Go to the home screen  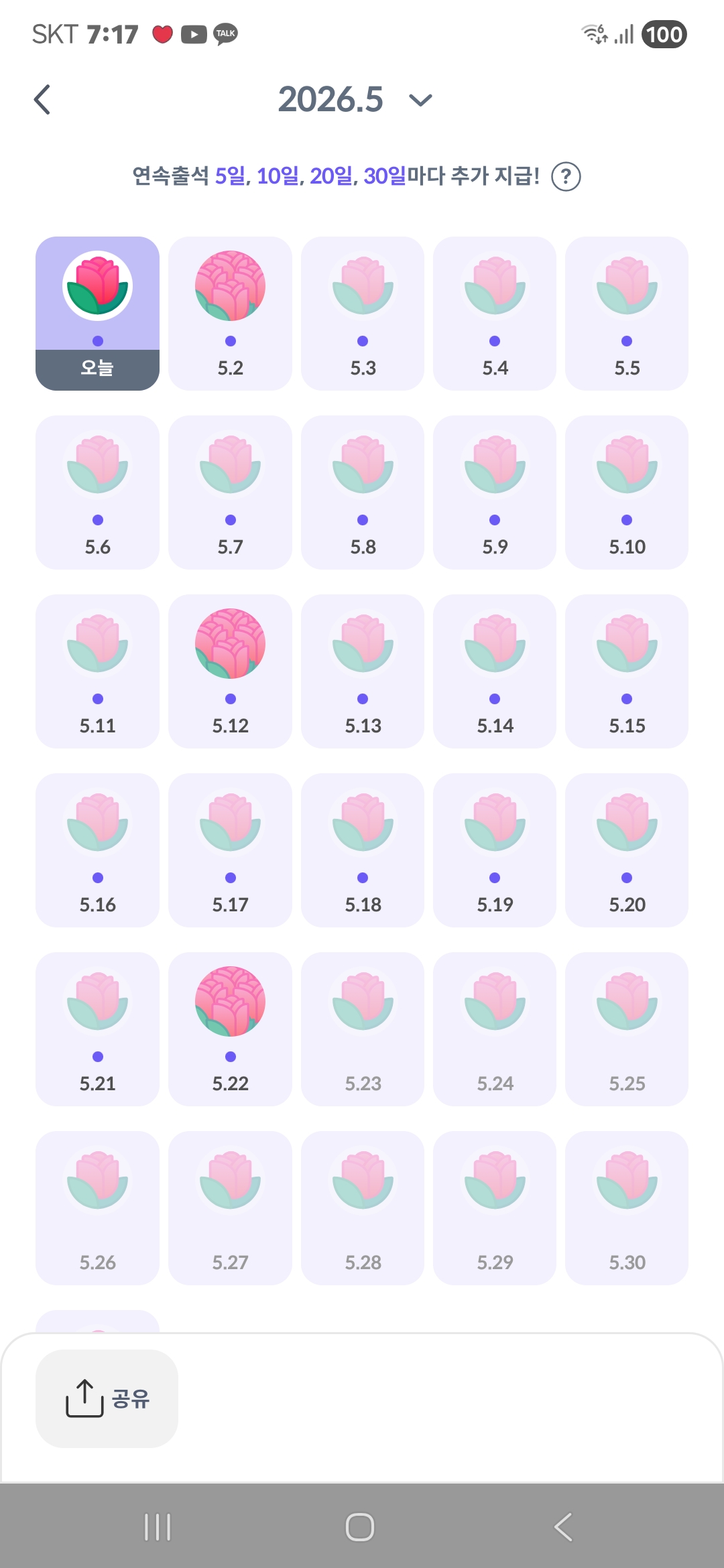coord(360,1527)
